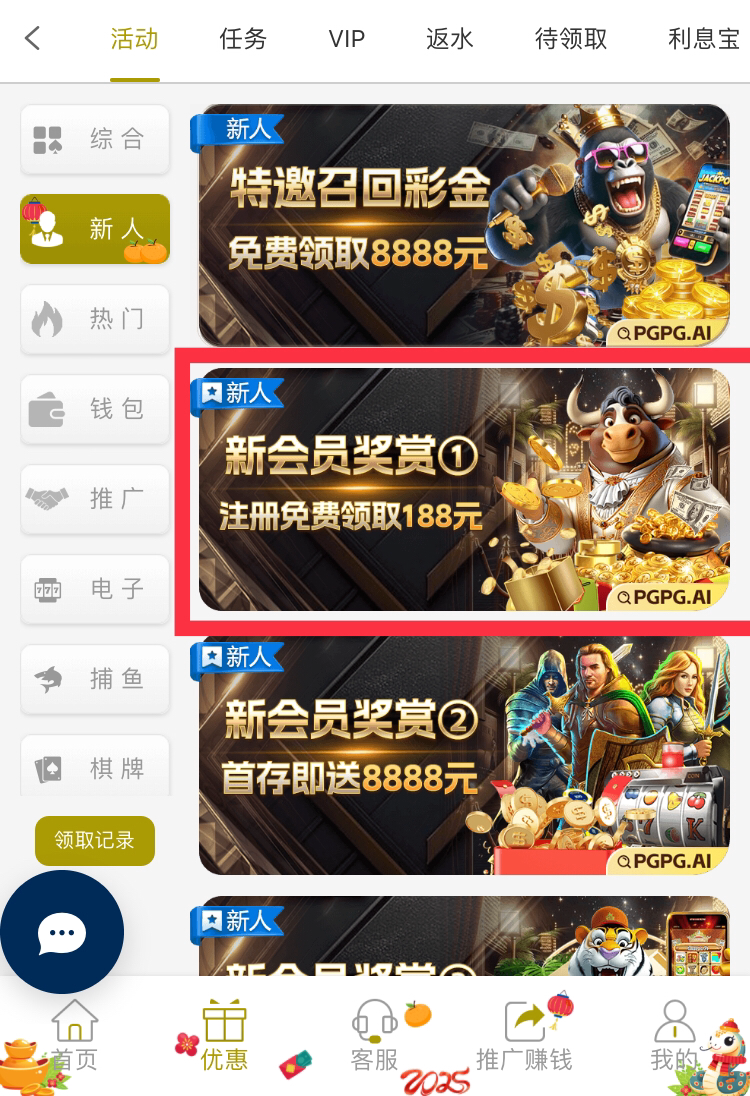This screenshot has width=750, height=1096.
Task: Switch to the 返水 tab
Action: (449, 40)
